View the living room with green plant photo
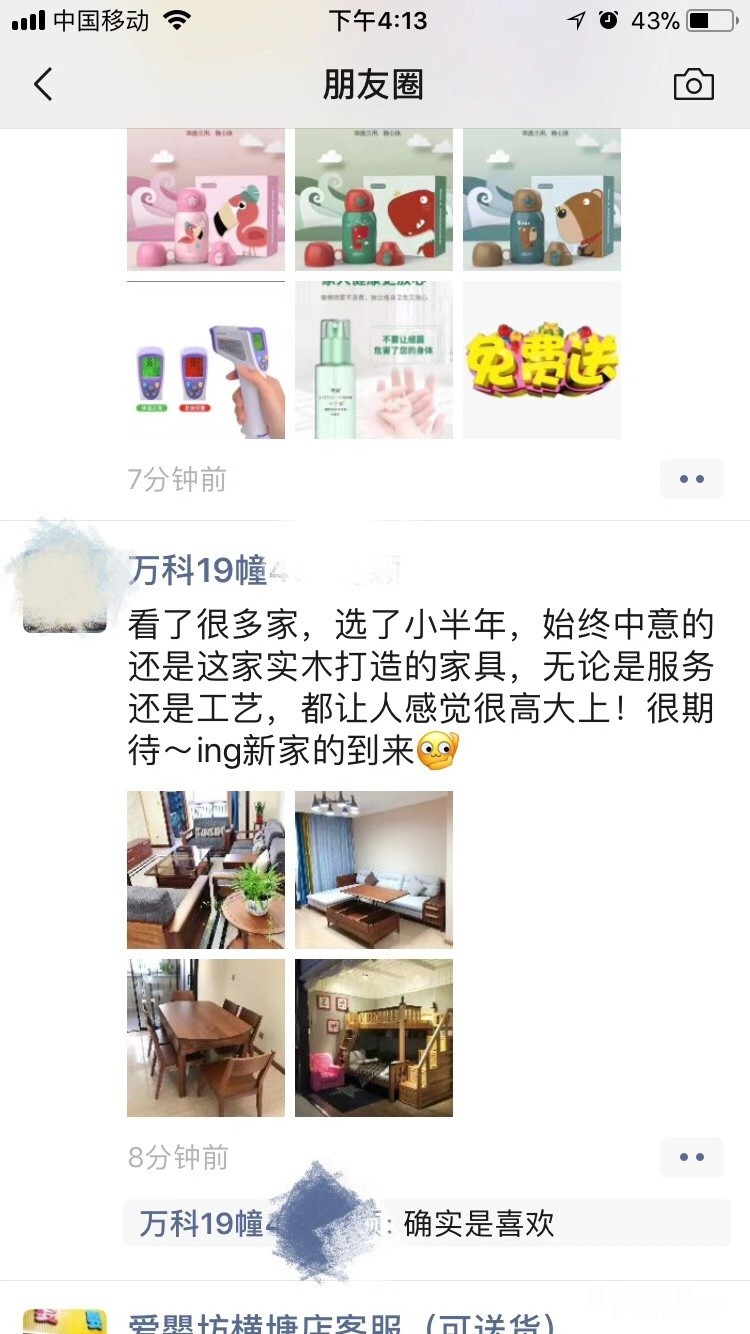Image resolution: width=750 pixels, height=1334 pixels. point(205,869)
